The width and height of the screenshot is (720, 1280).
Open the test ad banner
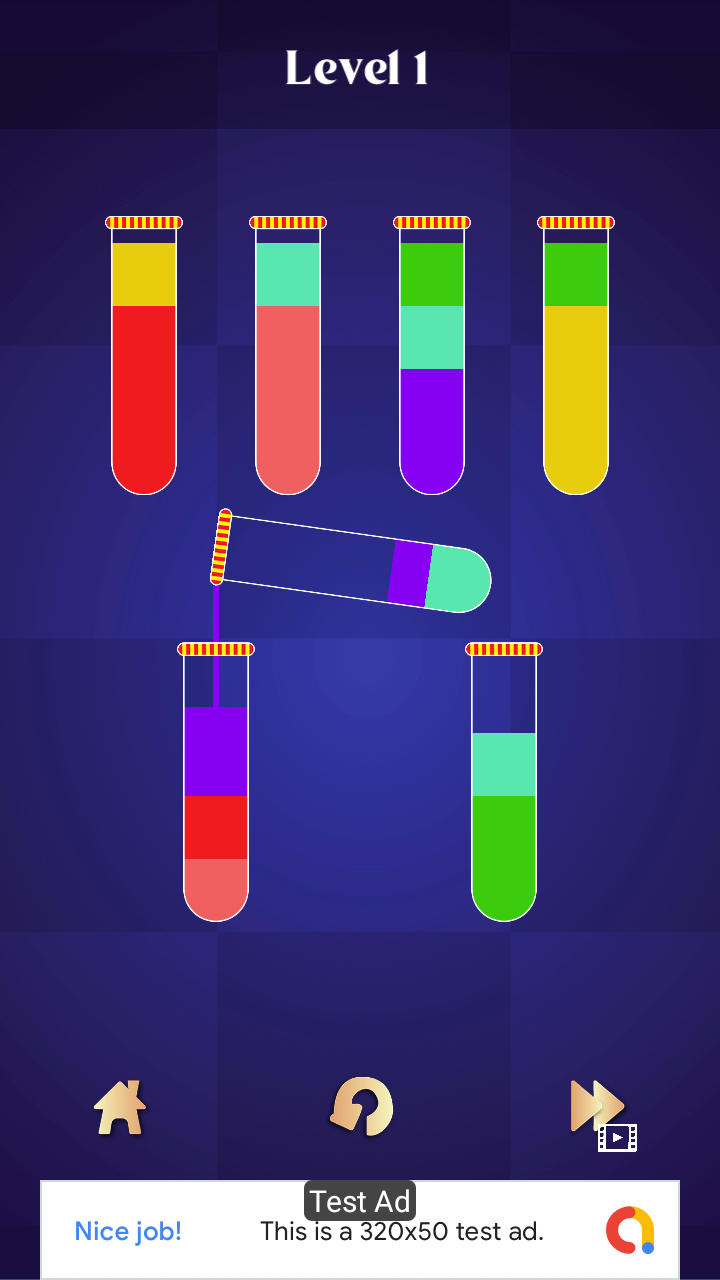pyautogui.click(x=360, y=1229)
